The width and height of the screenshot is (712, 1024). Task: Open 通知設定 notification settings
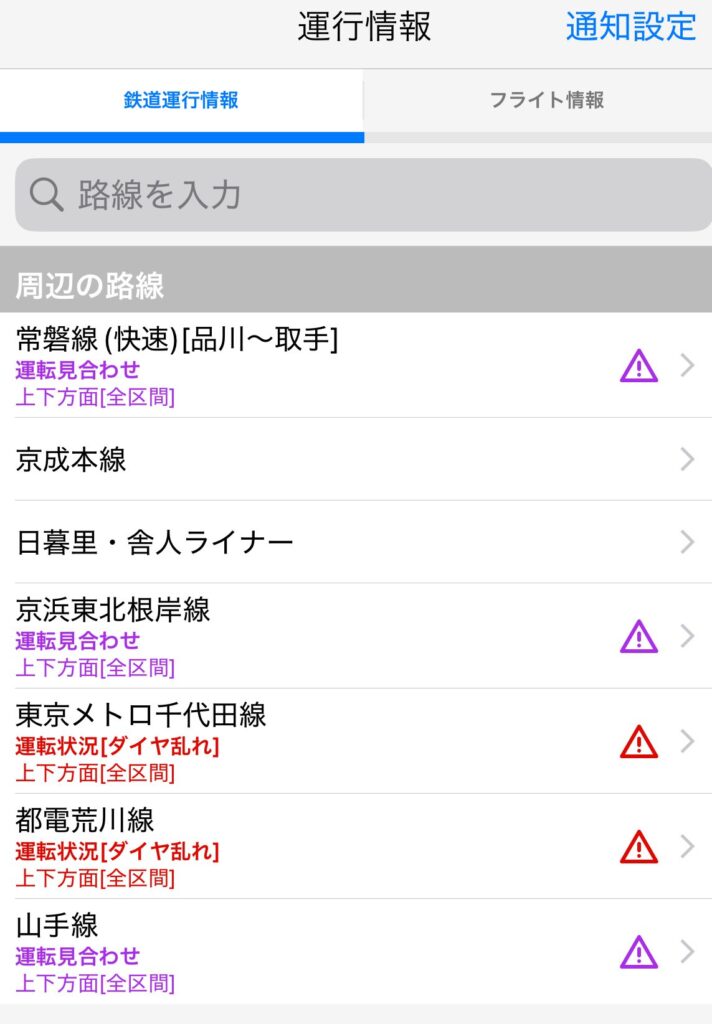pos(630,27)
